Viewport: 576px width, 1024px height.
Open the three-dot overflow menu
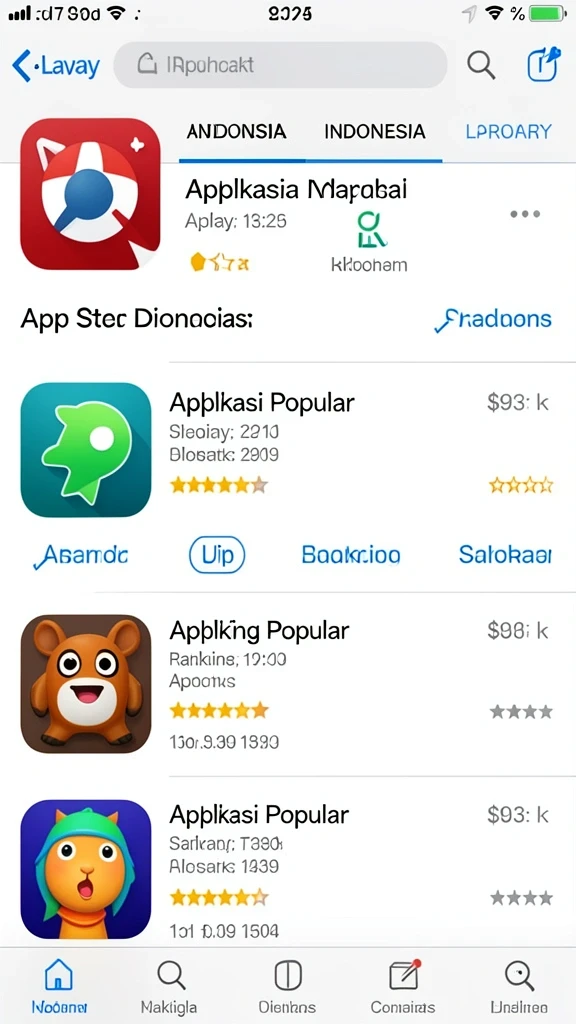tap(526, 214)
